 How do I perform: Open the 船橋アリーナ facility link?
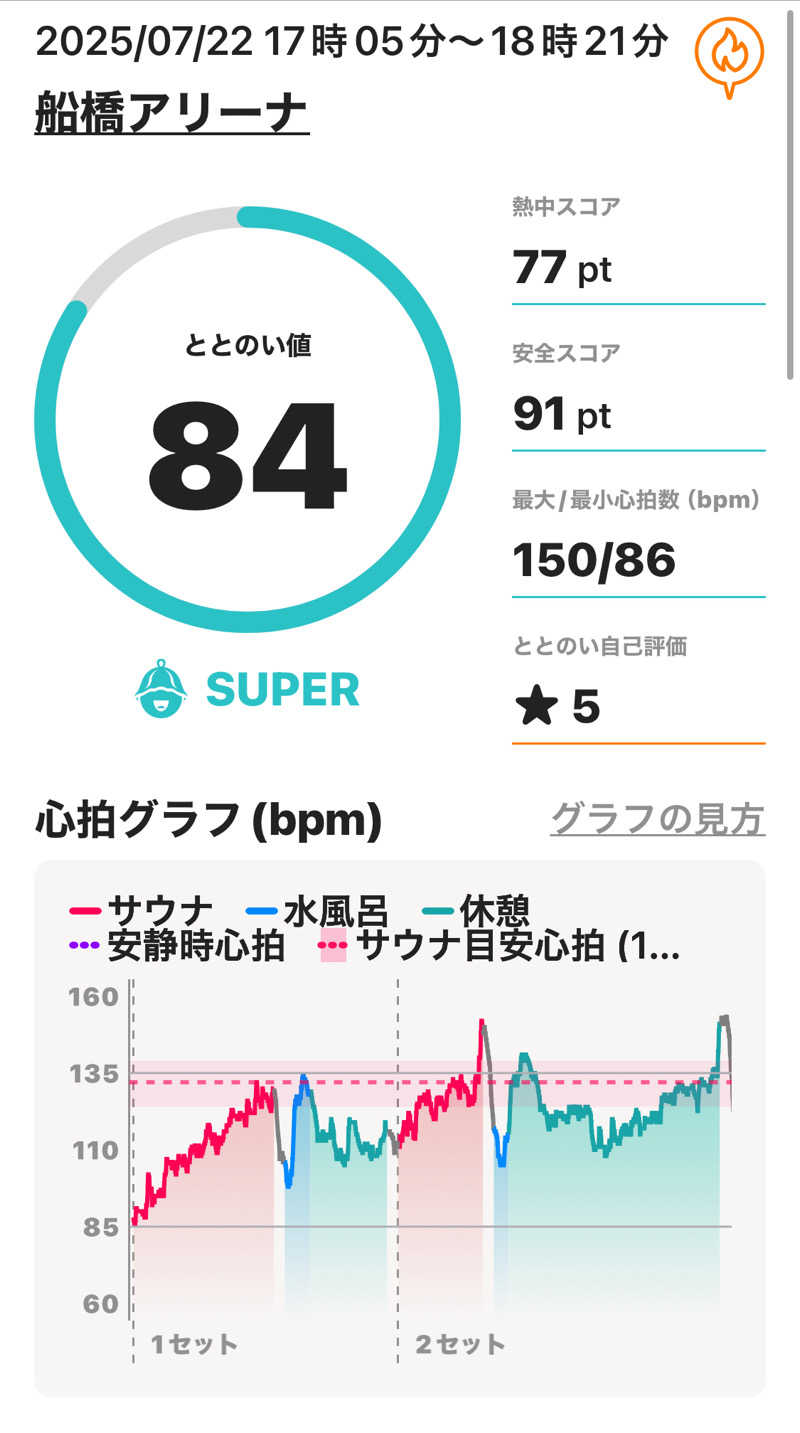tap(171, 112)
